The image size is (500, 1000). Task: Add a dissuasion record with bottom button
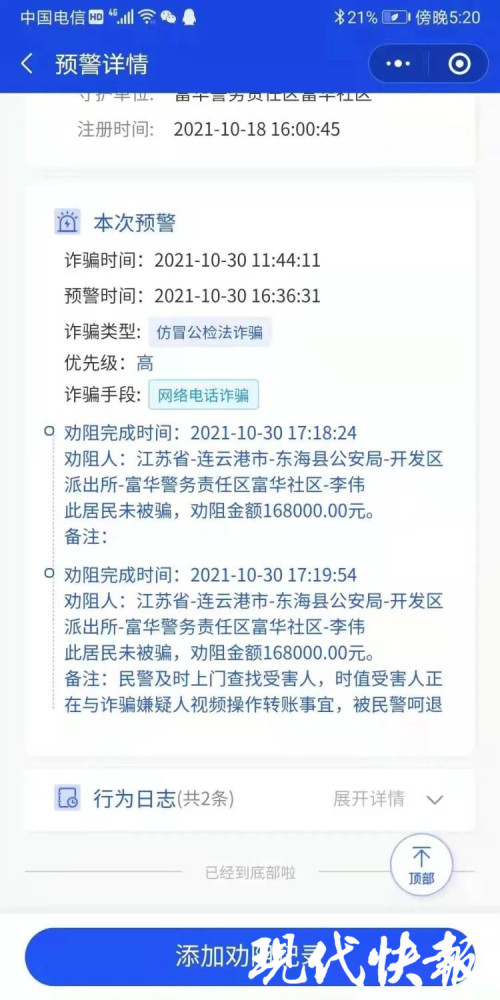point(249,957)
